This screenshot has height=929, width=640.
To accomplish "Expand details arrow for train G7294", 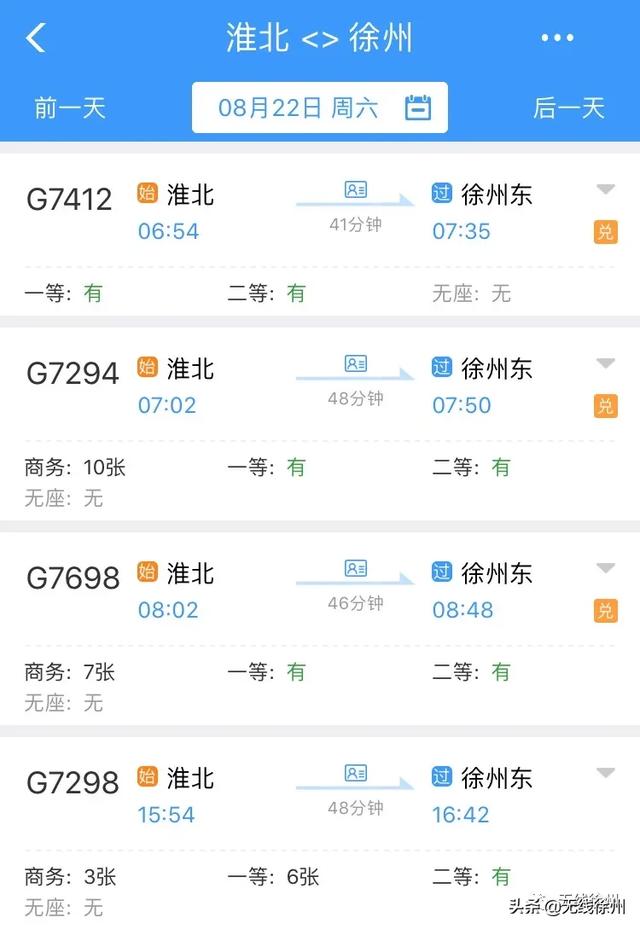I will 605,363.
